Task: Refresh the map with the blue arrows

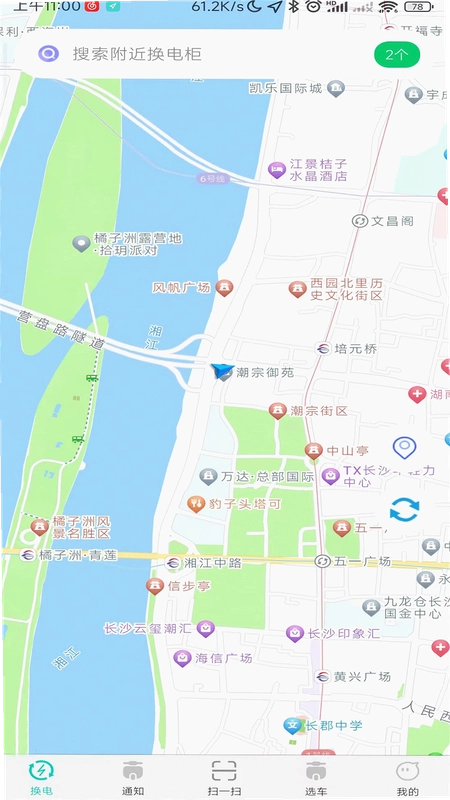Action: click(405, 510)
